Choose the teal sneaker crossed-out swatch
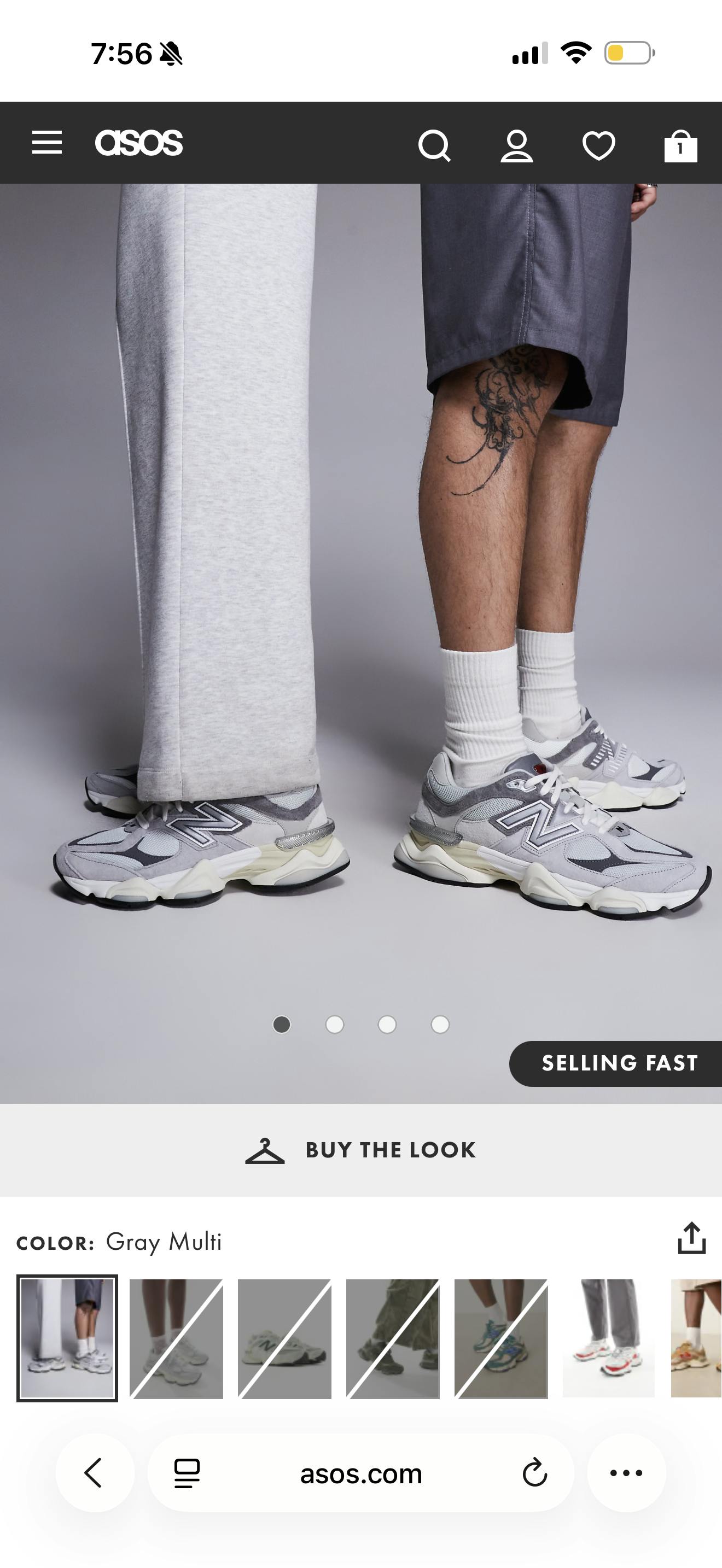722x1568 pixels. [x=501, y=1338]
